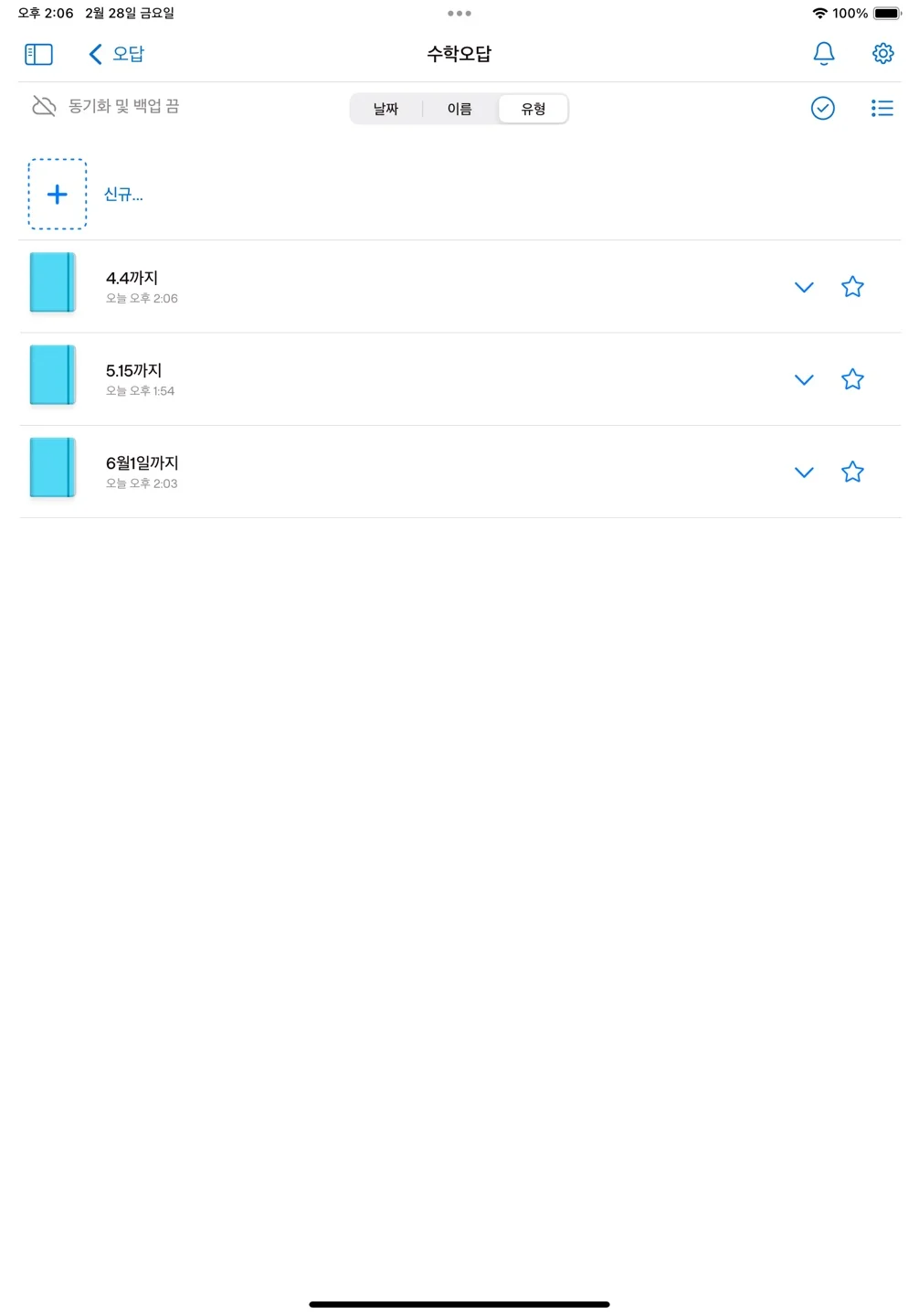This screenshot has width=919, height=1316.
Task: Open the 5.15까지 notebook
Action: tap(134, 377)
